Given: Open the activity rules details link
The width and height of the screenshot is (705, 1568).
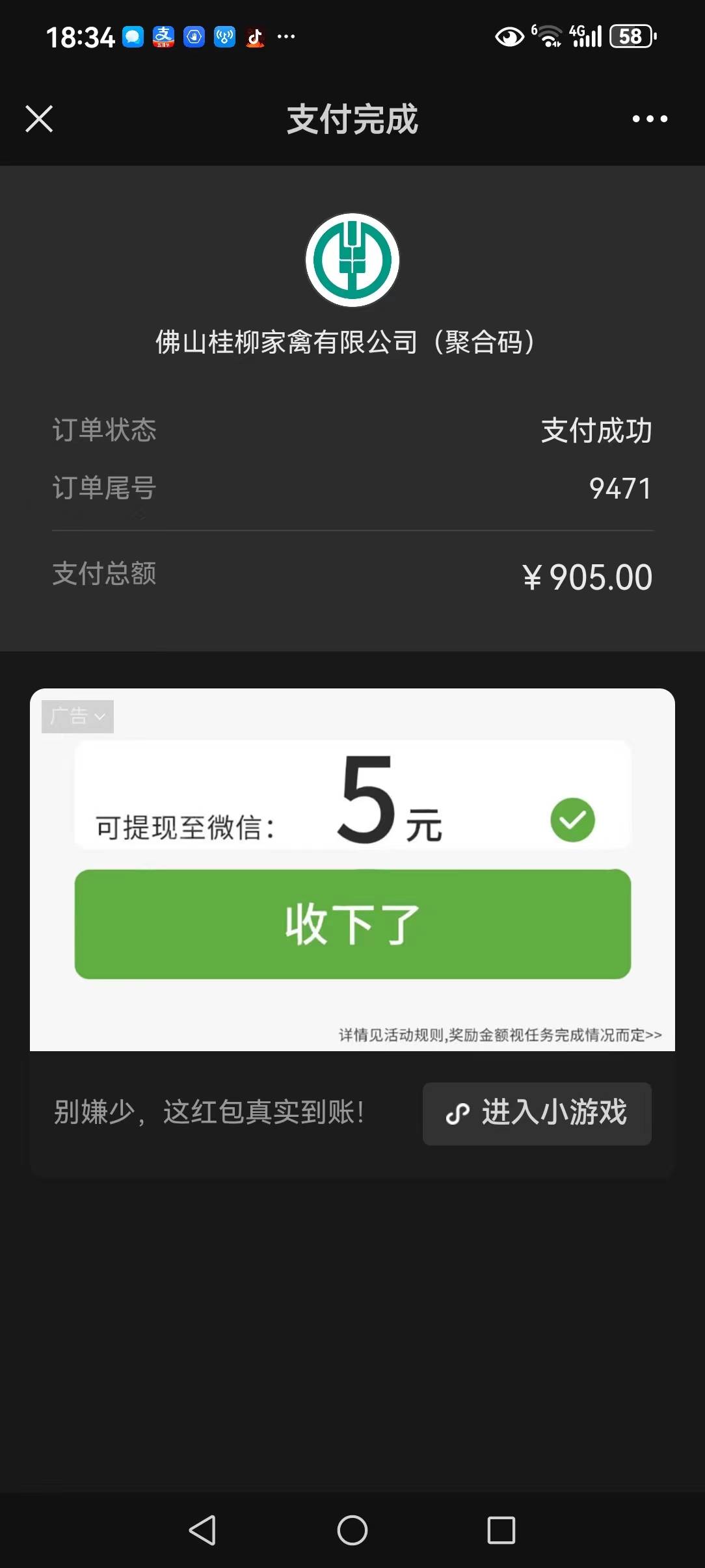Looking at the screenshot, I should [x=499, y=1035].
